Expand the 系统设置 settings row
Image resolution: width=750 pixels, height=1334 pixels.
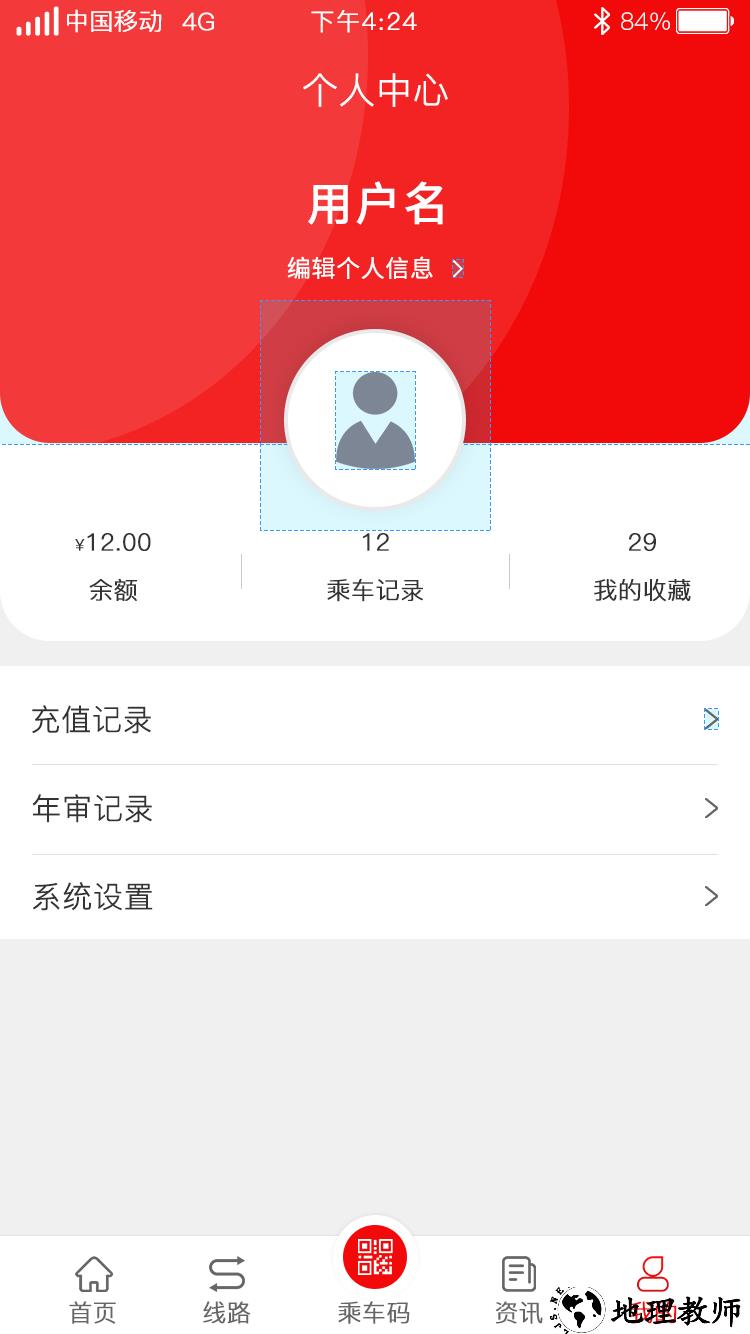375,896
